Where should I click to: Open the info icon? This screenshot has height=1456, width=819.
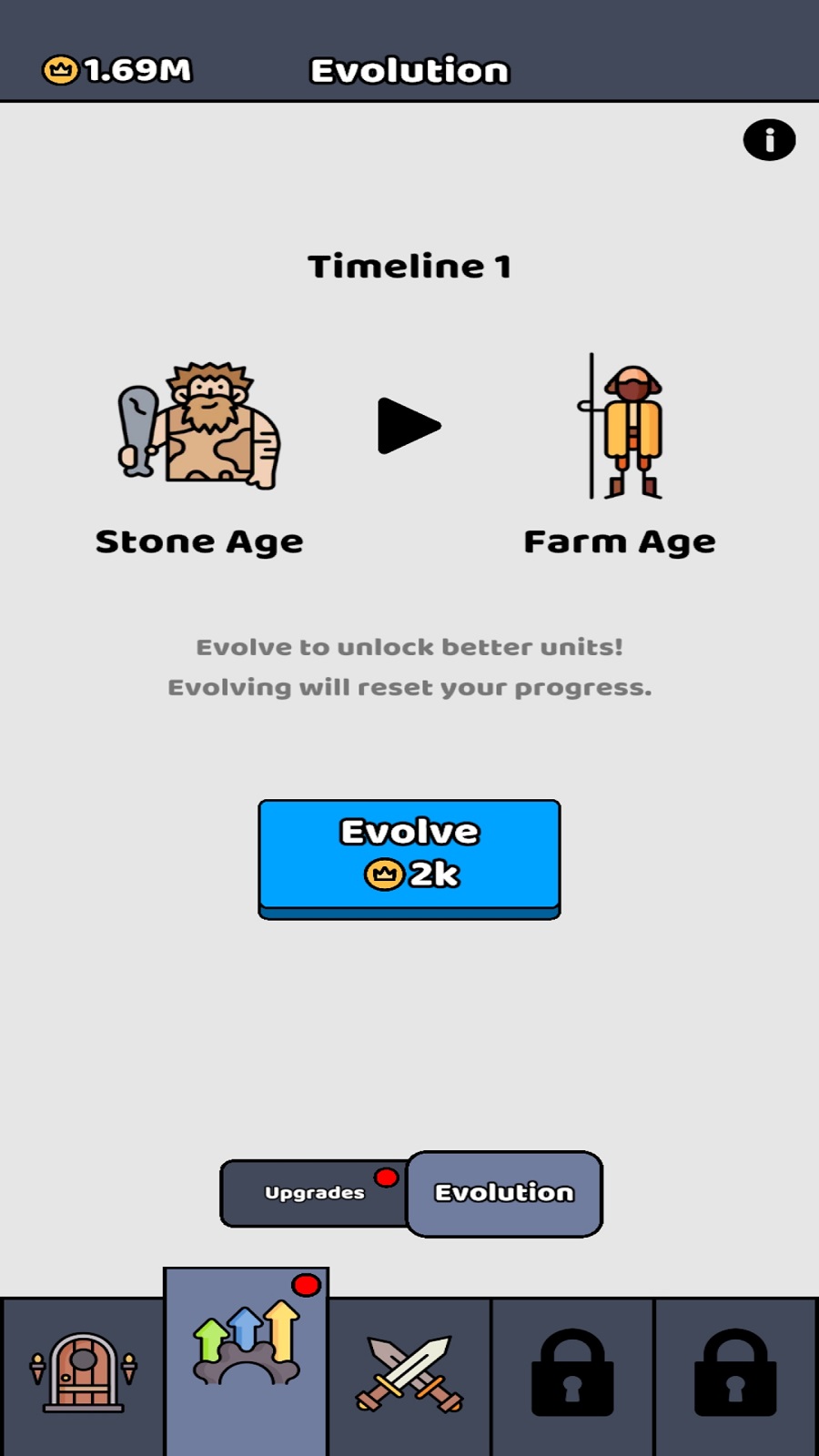pyautogui.click(x=769, y=140)
